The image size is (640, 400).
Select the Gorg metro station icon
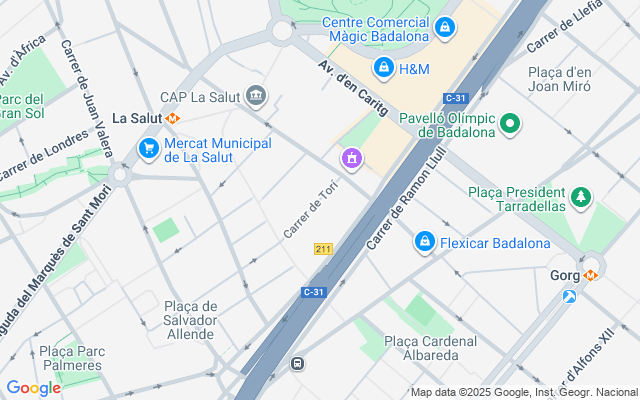(591, 275)
